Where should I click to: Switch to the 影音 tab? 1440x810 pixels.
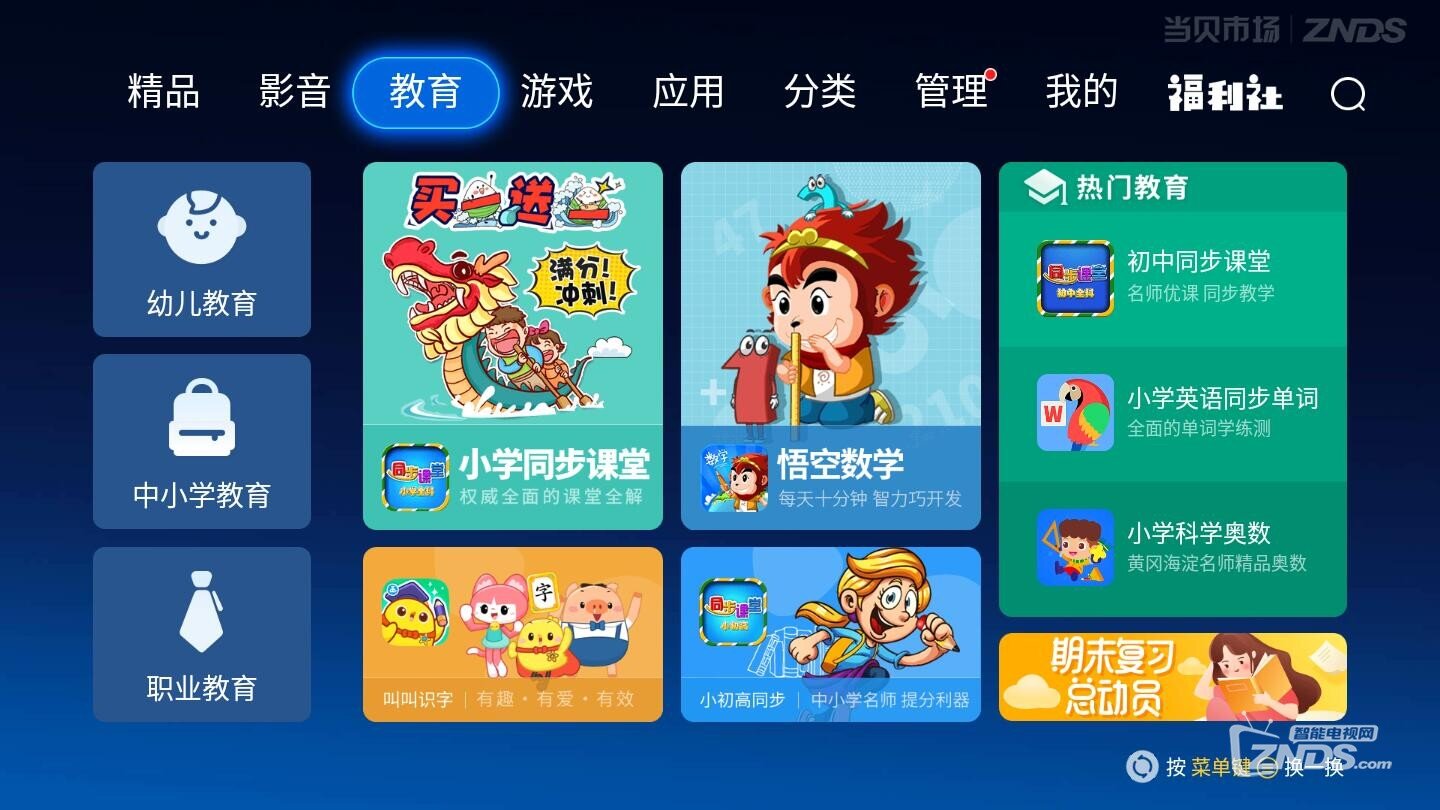coord(294,93)
